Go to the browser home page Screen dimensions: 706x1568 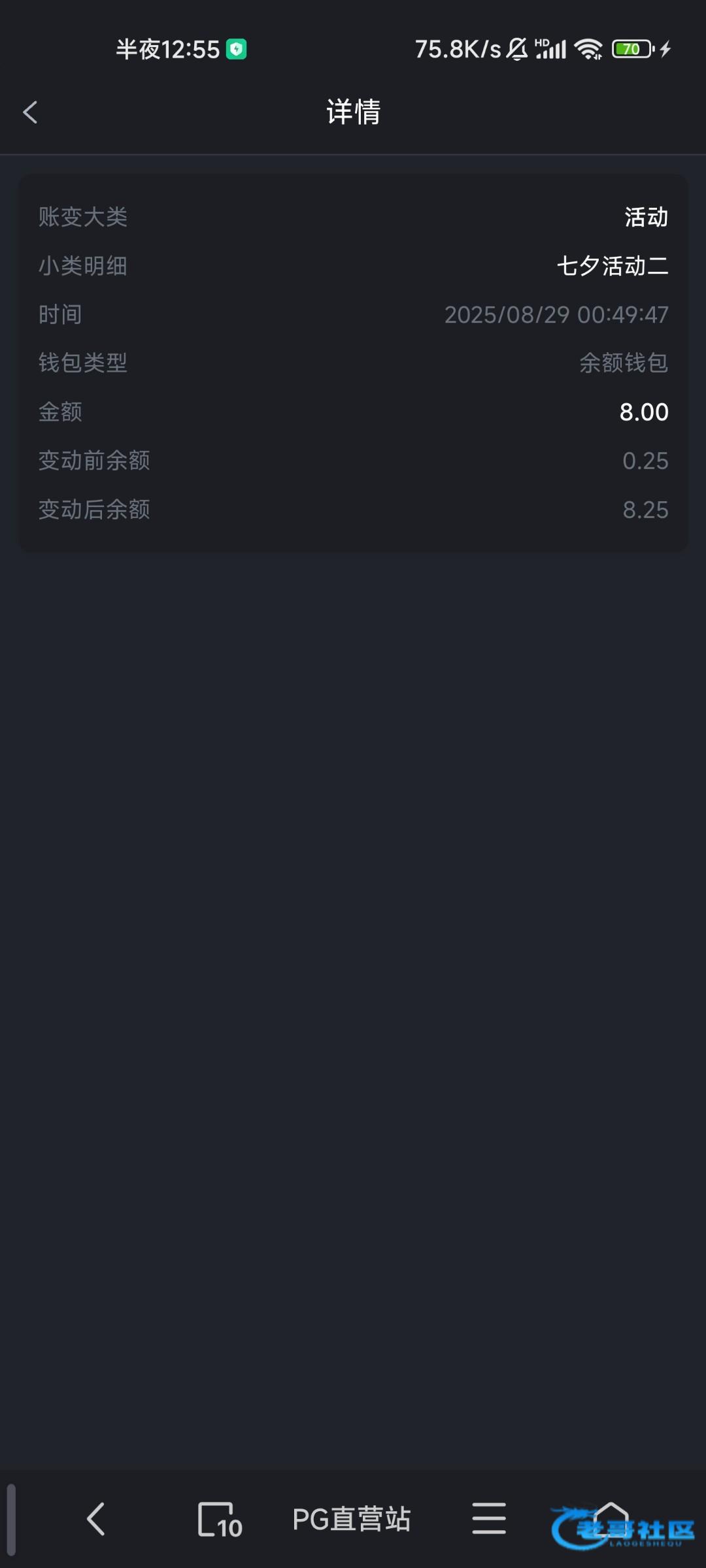[611, 1517]
